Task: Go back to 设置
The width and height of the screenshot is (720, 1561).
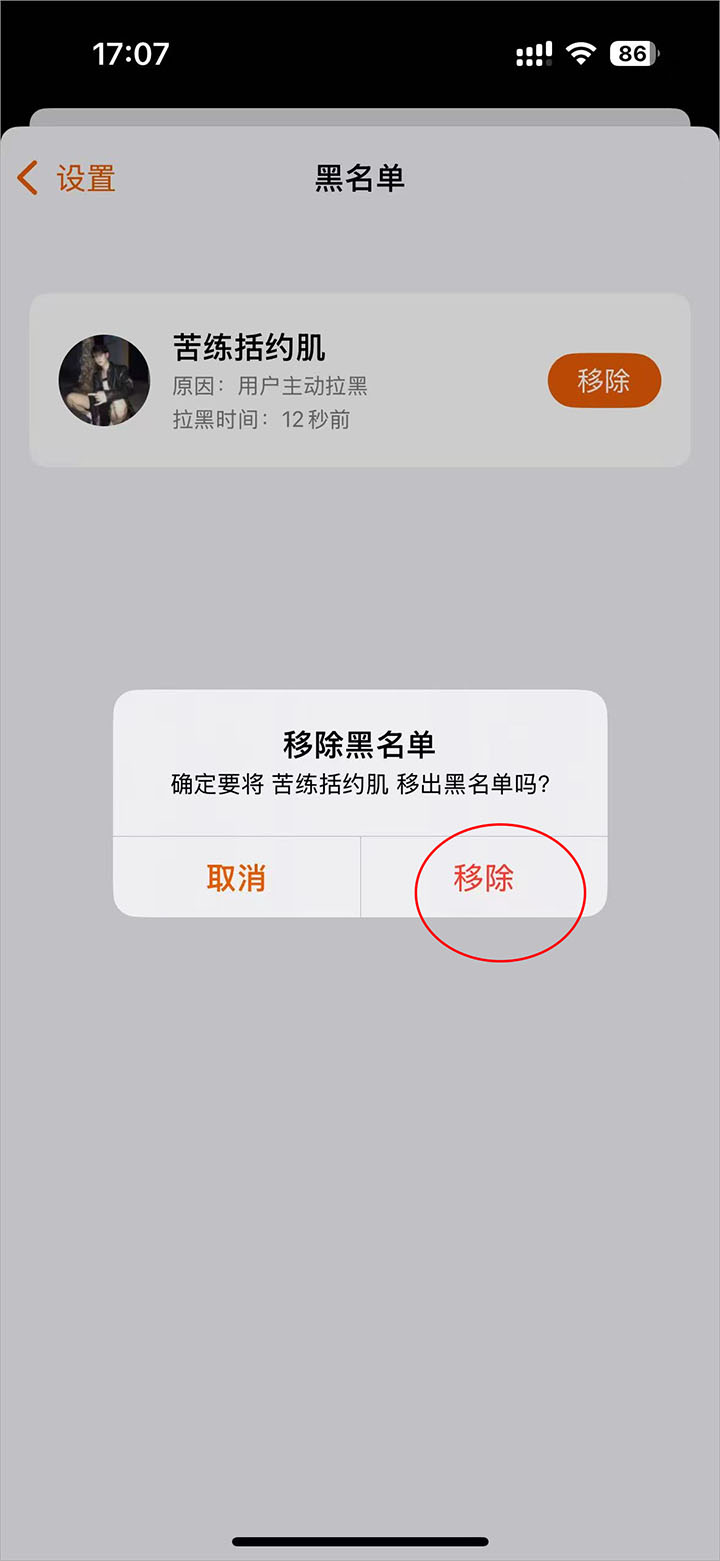Action: [66, 179]
